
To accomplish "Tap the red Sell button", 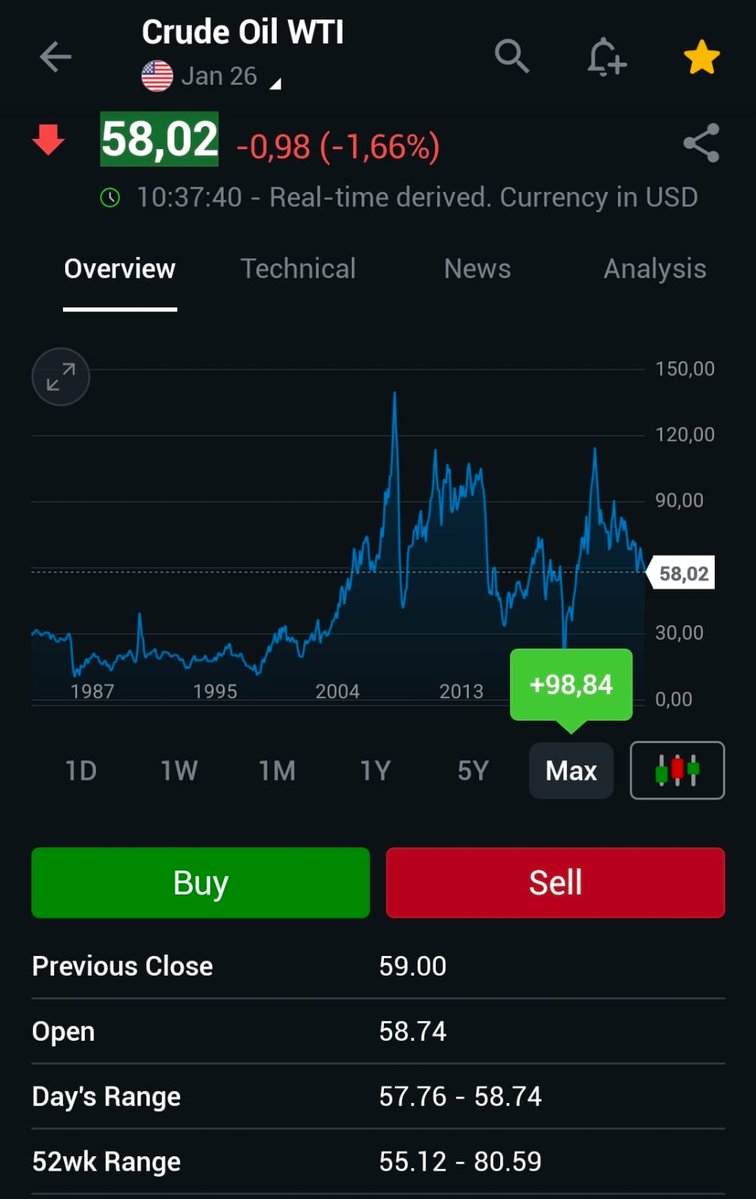I will point(555,883).
